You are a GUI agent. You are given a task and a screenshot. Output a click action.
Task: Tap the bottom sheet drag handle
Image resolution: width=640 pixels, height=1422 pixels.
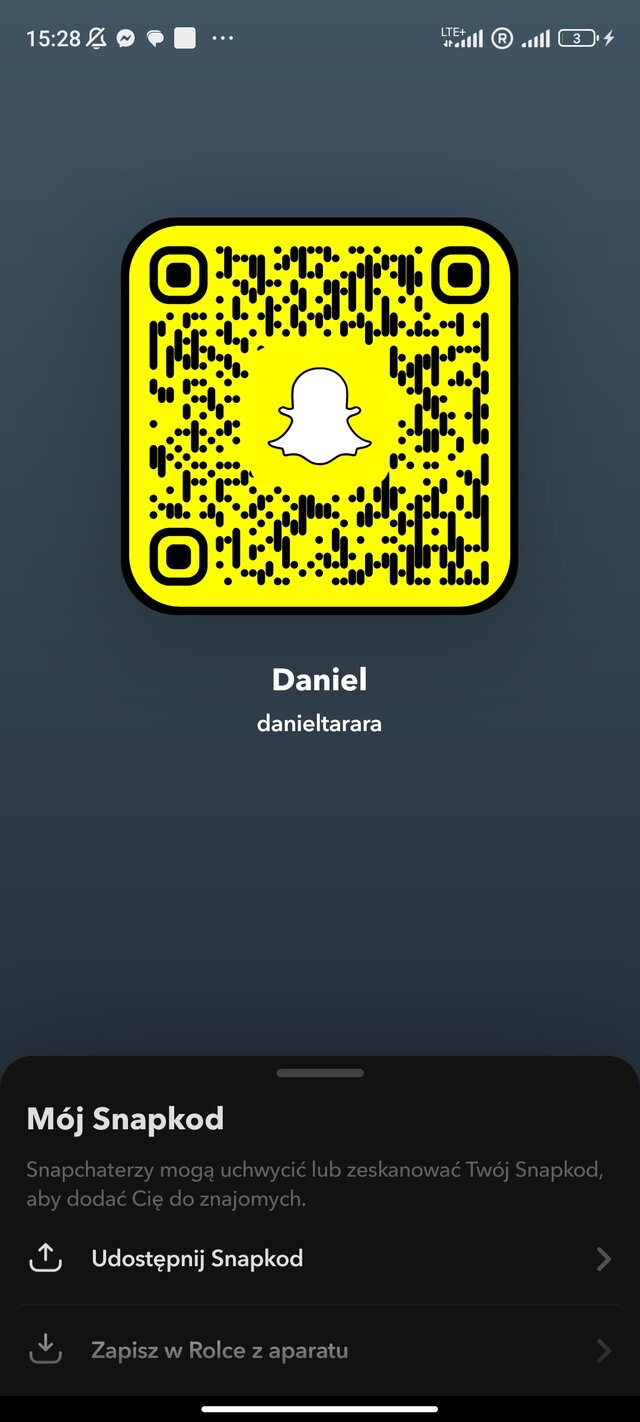tap(320, 1073)
